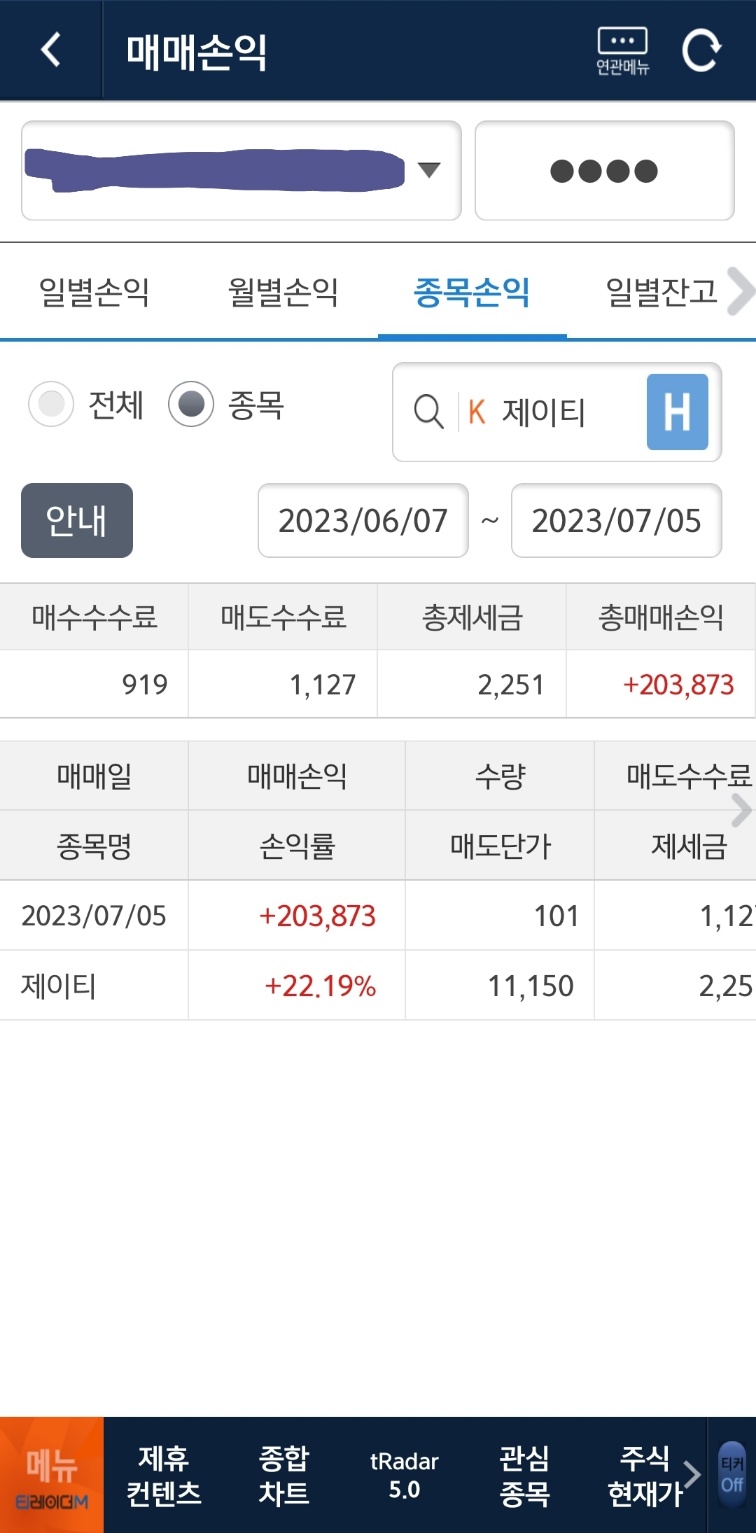Open 관심종목 from the bottom bar
This screenshot has height=1533, width=756.
coord(524,1475)
